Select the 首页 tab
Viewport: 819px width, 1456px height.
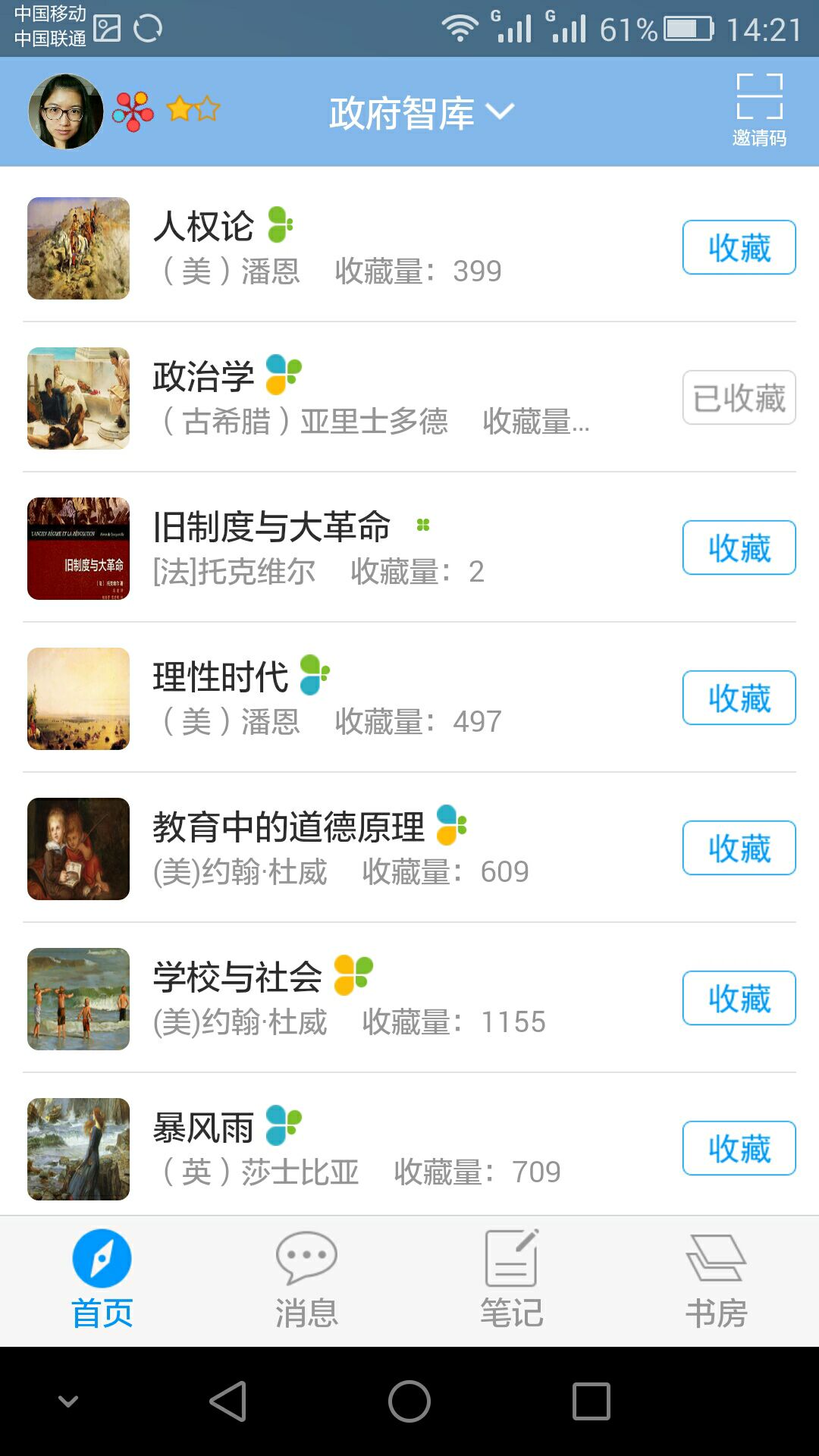point(102,1279)
